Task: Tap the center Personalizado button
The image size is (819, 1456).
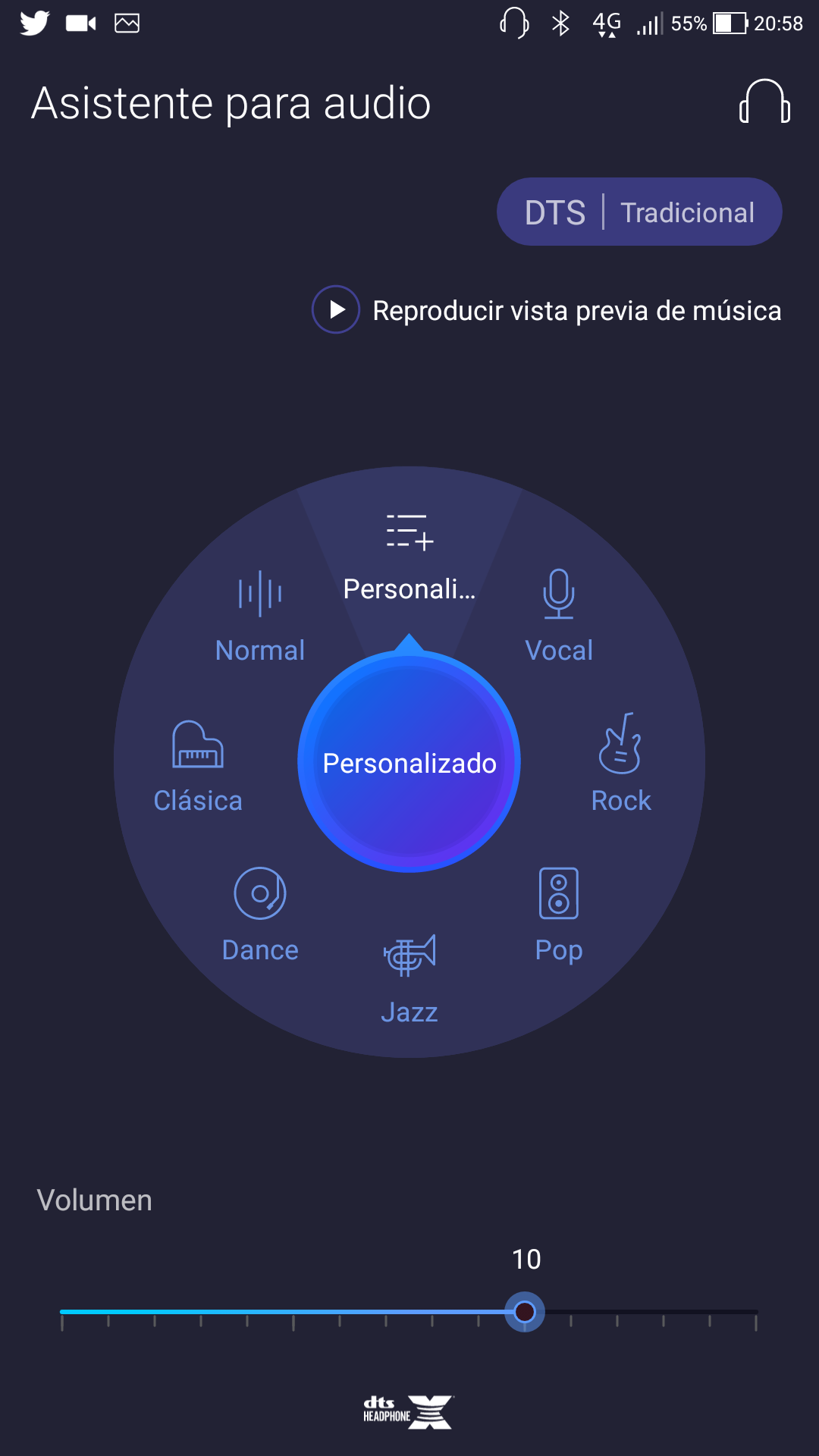Action: [409, 763]
